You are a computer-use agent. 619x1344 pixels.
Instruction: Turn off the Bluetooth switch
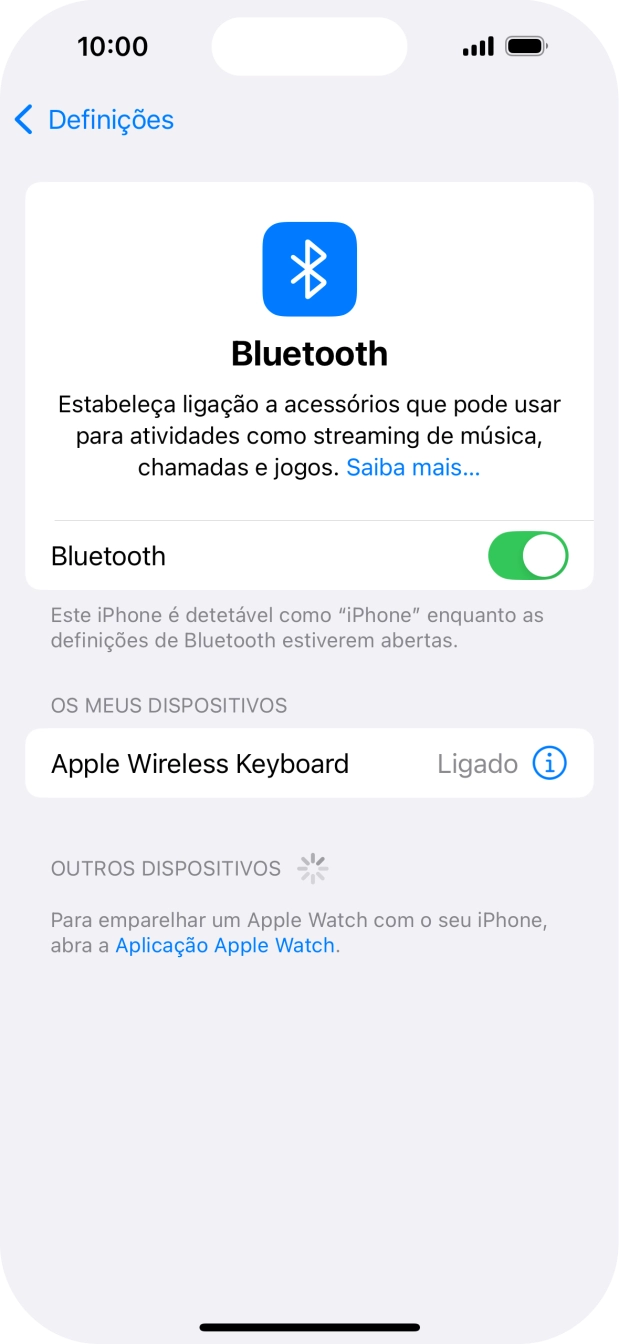(527, 556)
